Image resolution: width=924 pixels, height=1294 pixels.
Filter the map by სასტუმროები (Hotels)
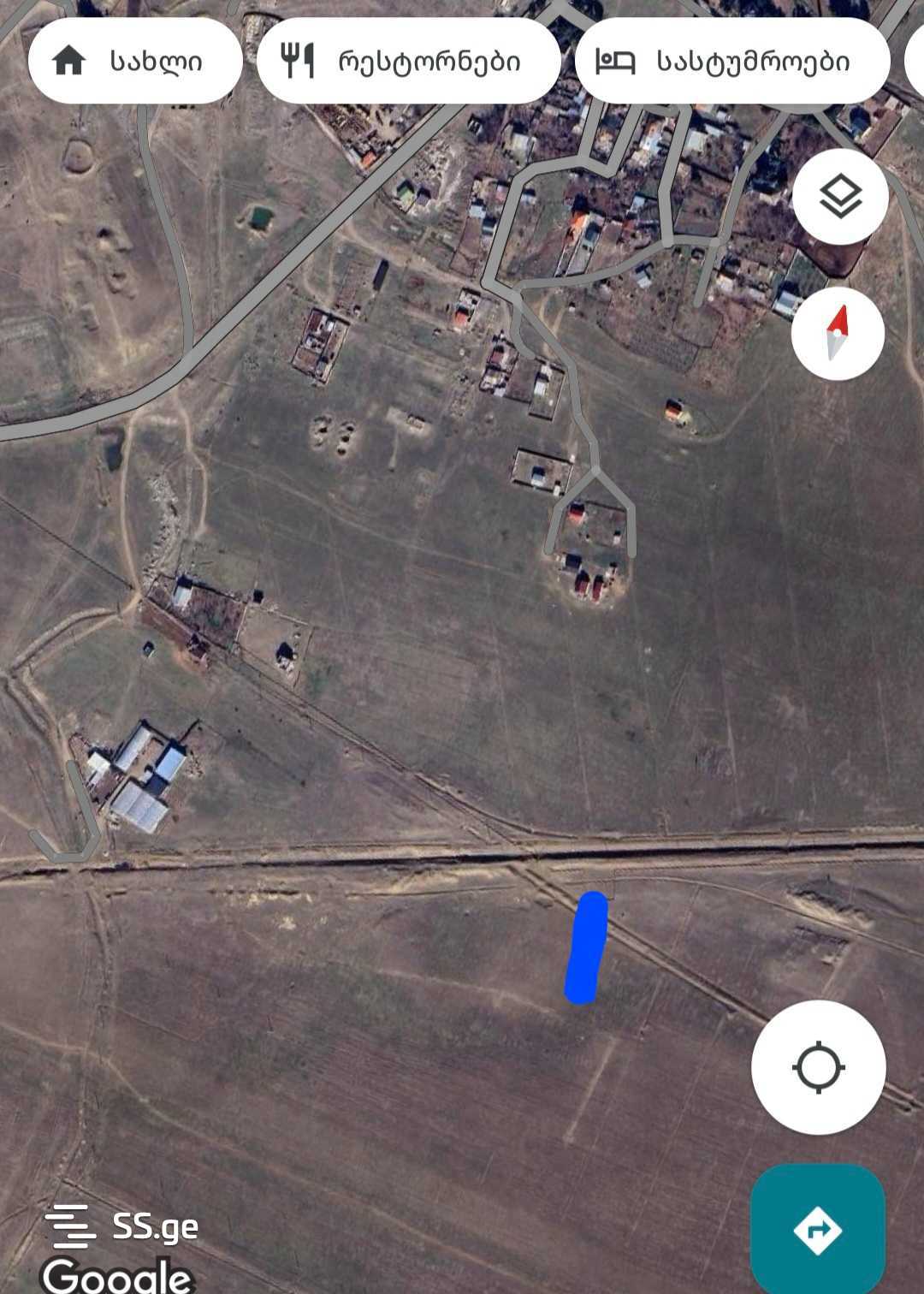pyautogui.click(x=731, y=62)
